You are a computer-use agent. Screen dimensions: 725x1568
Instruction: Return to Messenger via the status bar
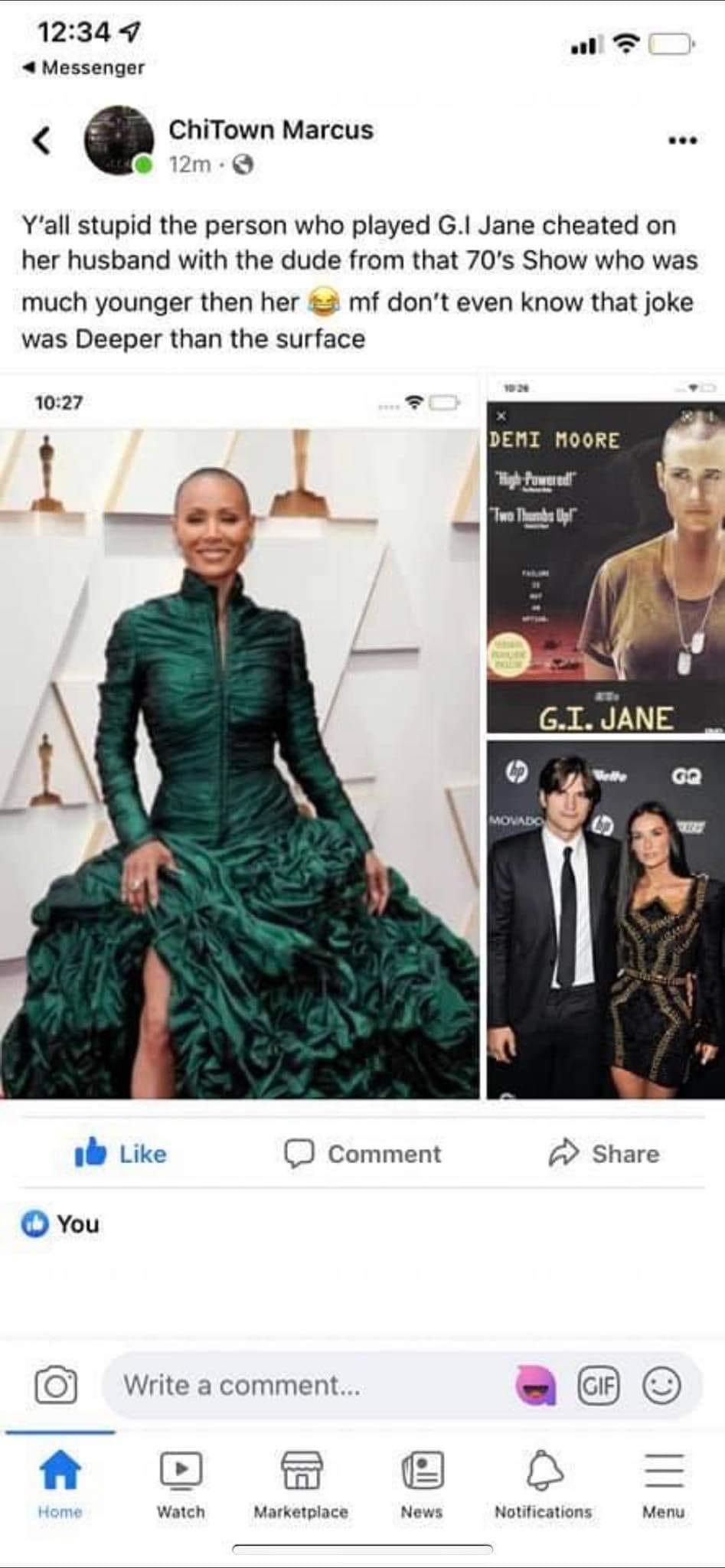coord(84,68)
